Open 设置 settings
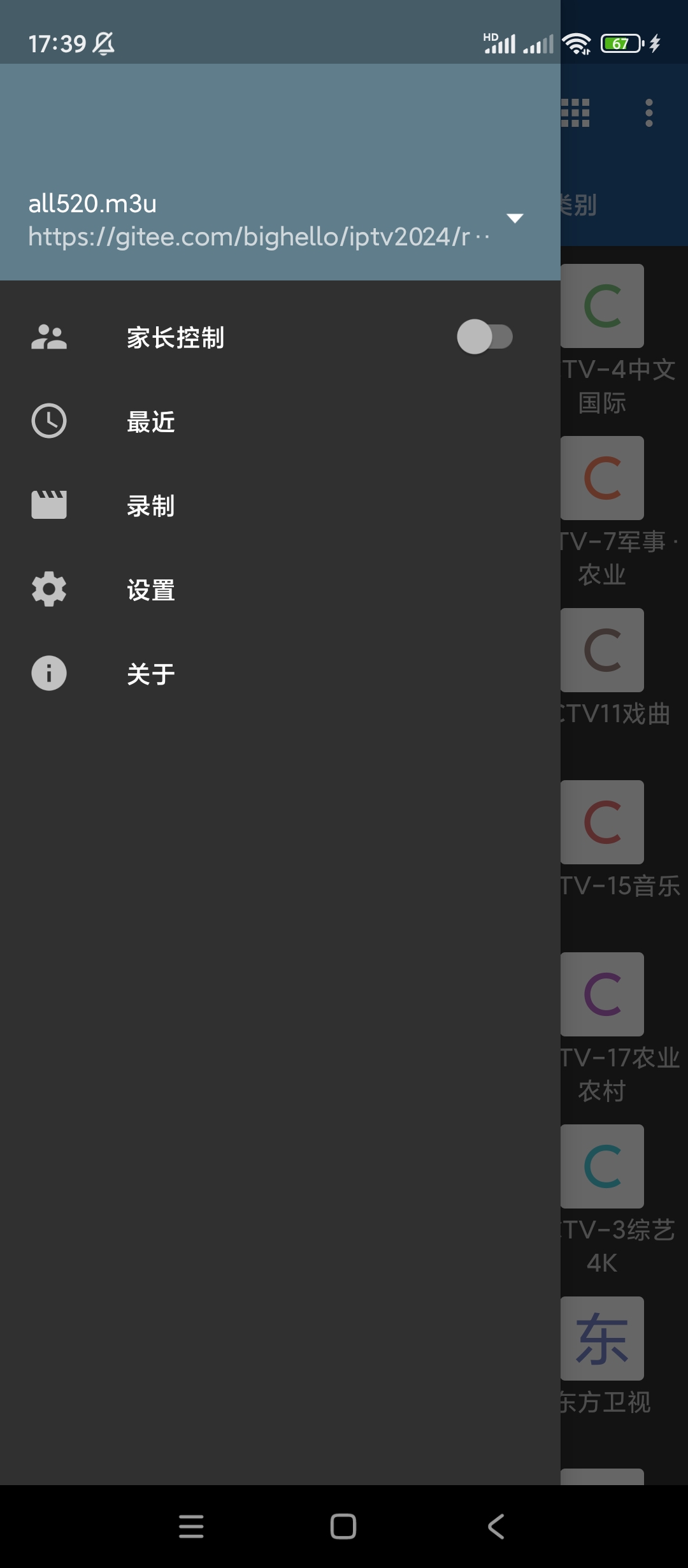 pos(151,590)
